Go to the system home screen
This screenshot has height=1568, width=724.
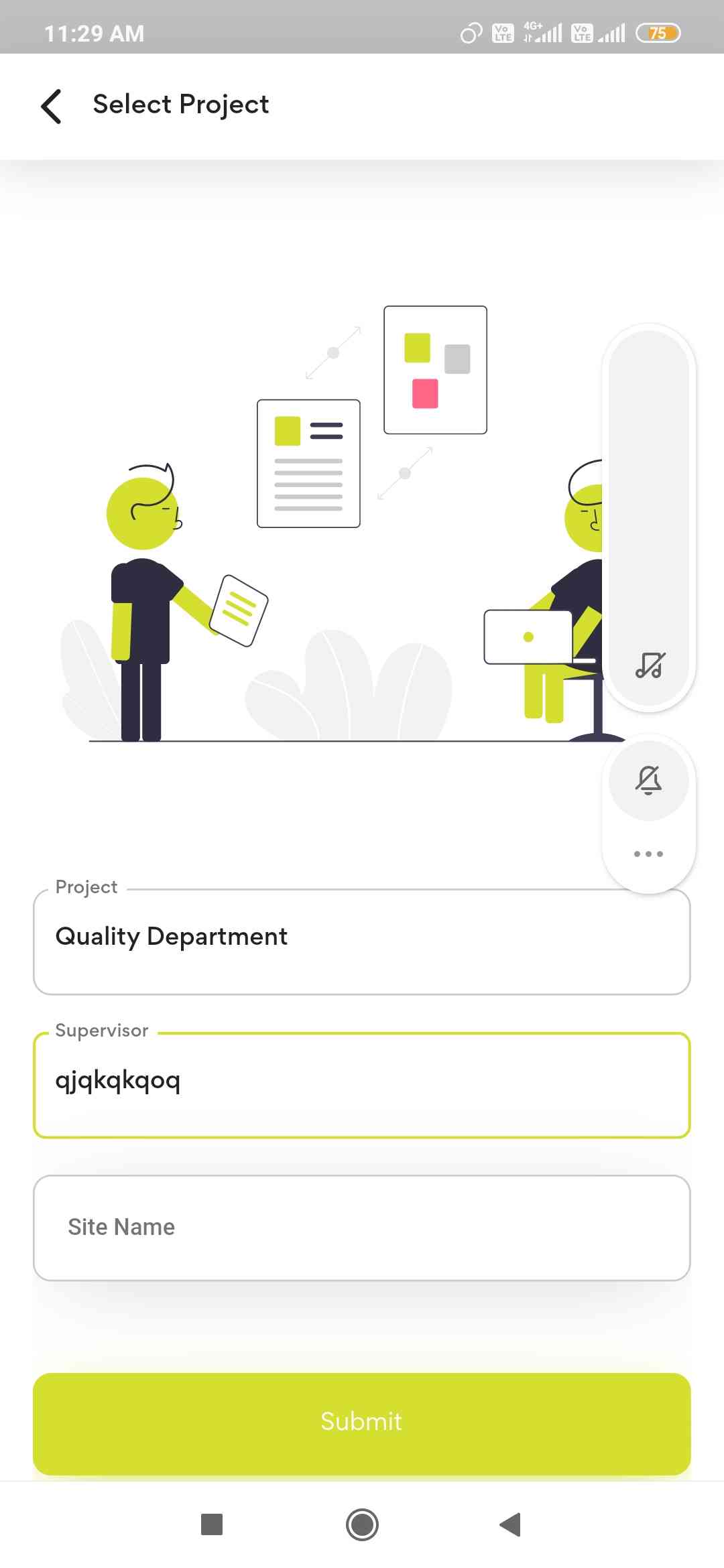(x=362, y=1524)
